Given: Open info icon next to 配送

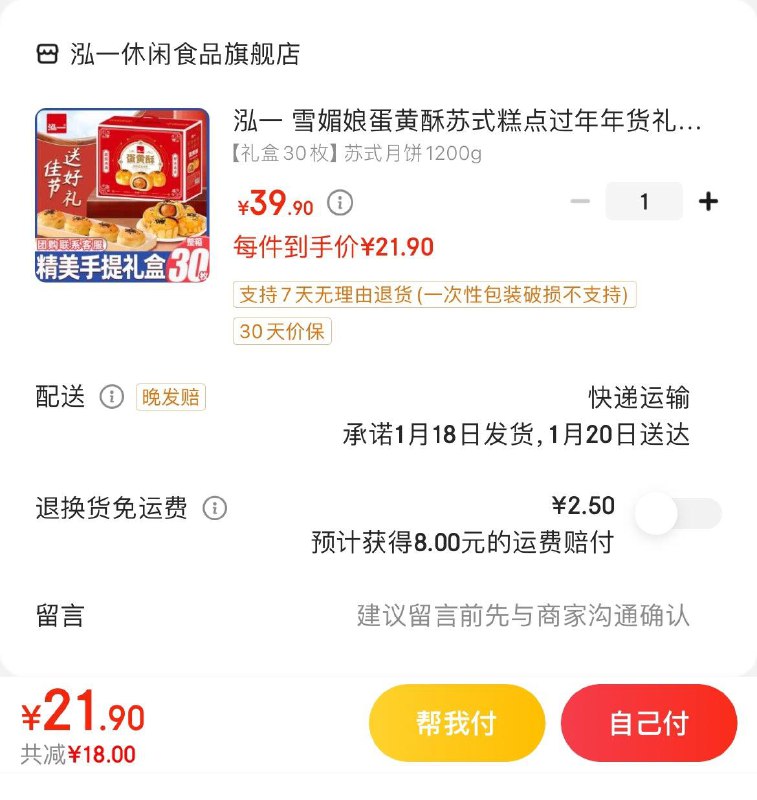Looking at the screenshot, I should tap(111, 397).
